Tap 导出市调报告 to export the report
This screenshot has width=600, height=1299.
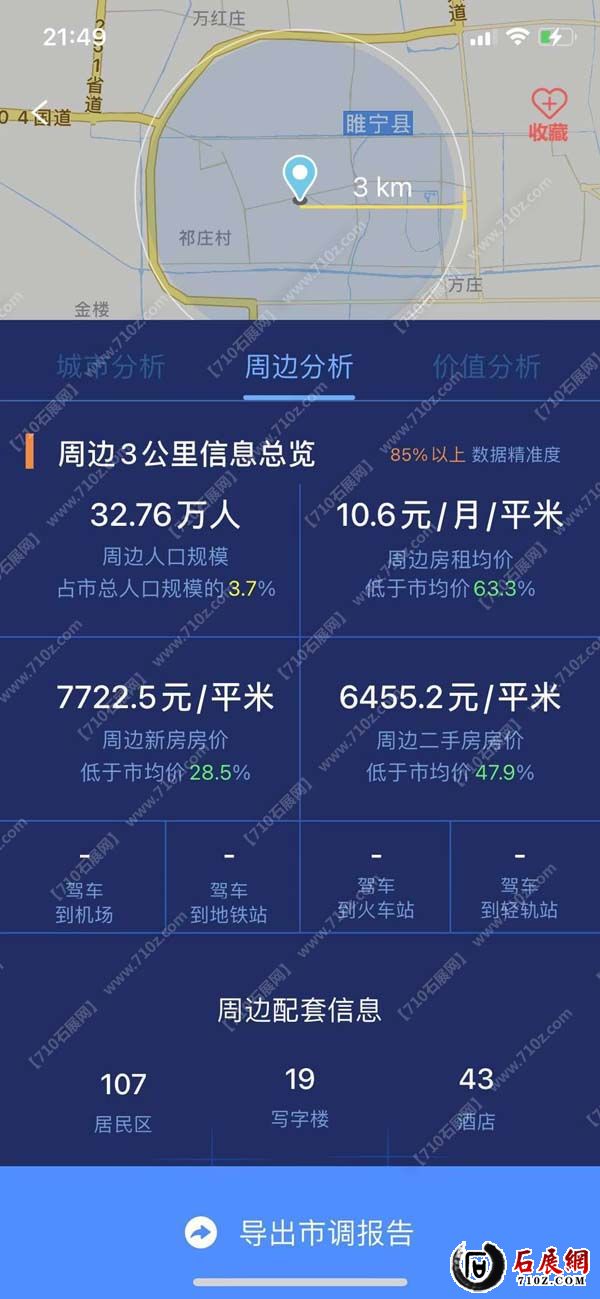point(300,1233)
